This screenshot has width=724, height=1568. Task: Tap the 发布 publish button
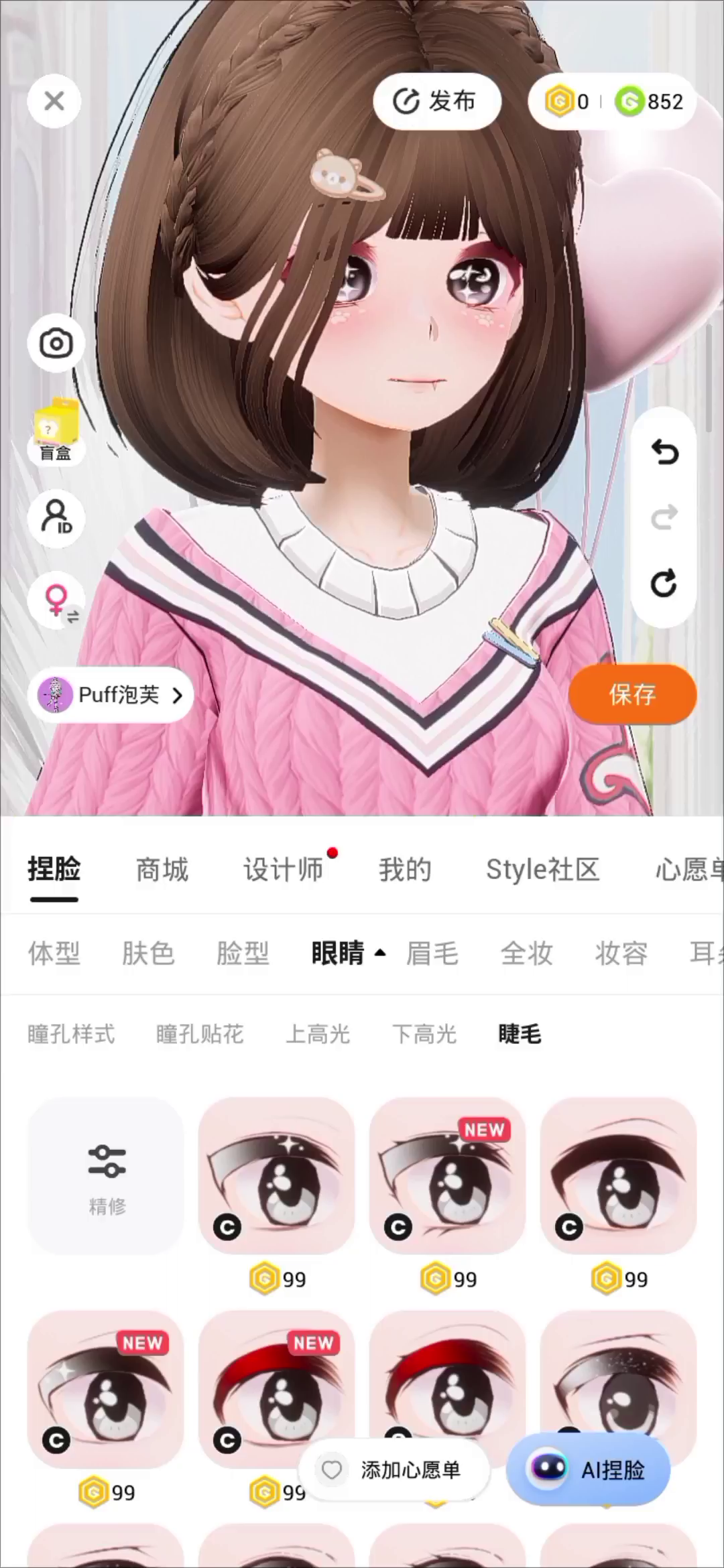436,101
